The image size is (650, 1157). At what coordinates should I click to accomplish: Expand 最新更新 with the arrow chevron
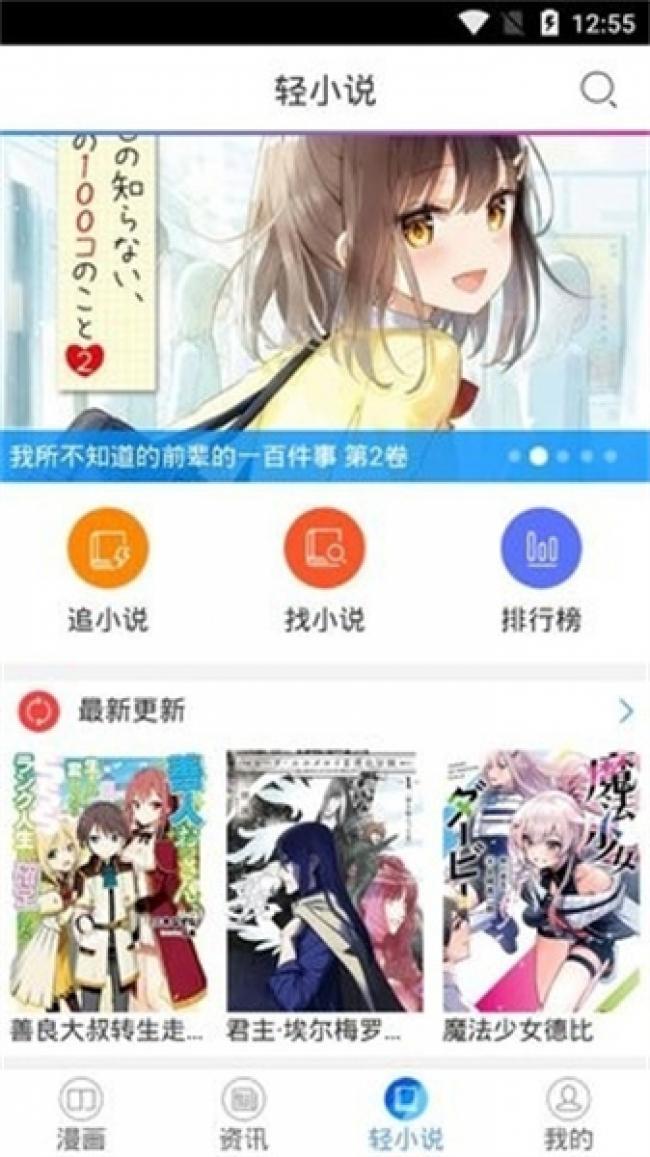point(626,711)
